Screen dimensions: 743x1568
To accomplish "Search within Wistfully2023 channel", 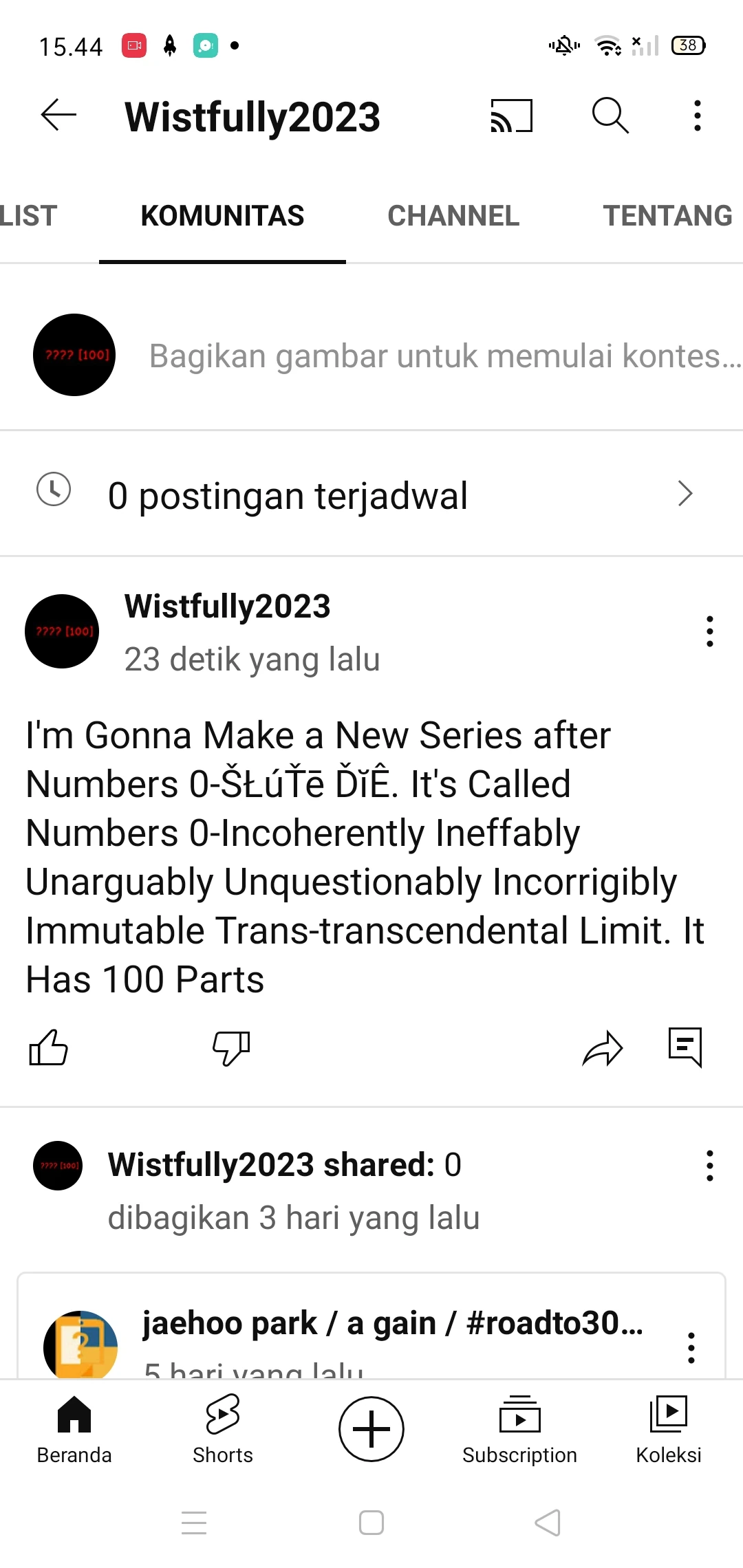I will tap(610, 115).
